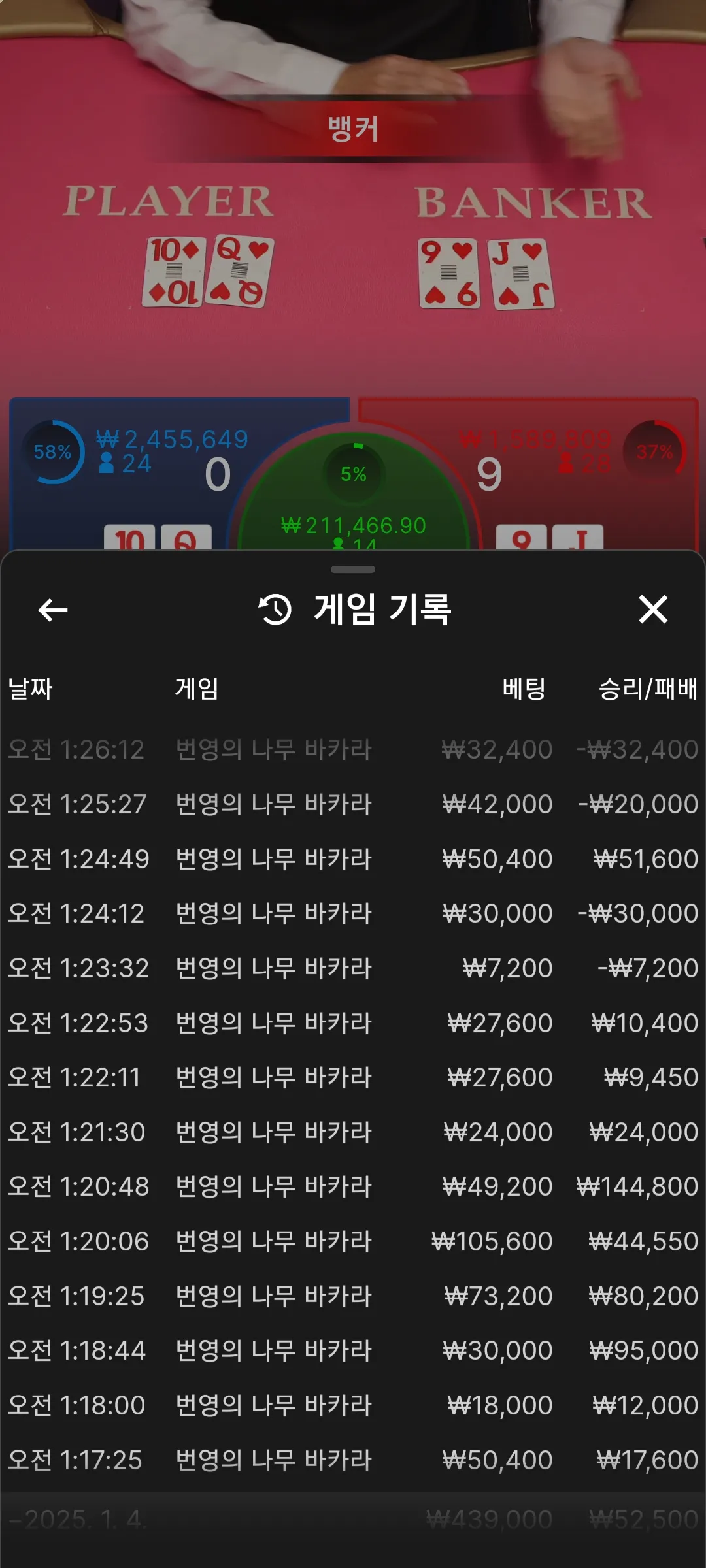Select the 오전 1:18:00 history row
This screenshot has height=1568, width=706.
353,1405
